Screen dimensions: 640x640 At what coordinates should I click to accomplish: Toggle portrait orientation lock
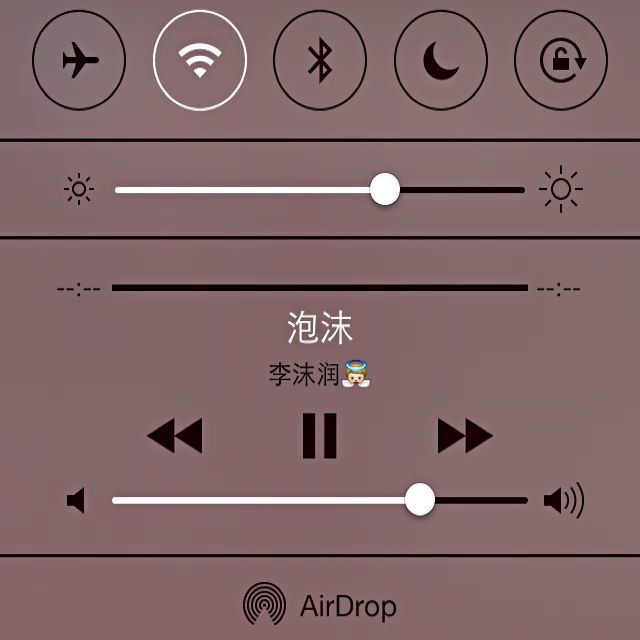coord(561,62)
